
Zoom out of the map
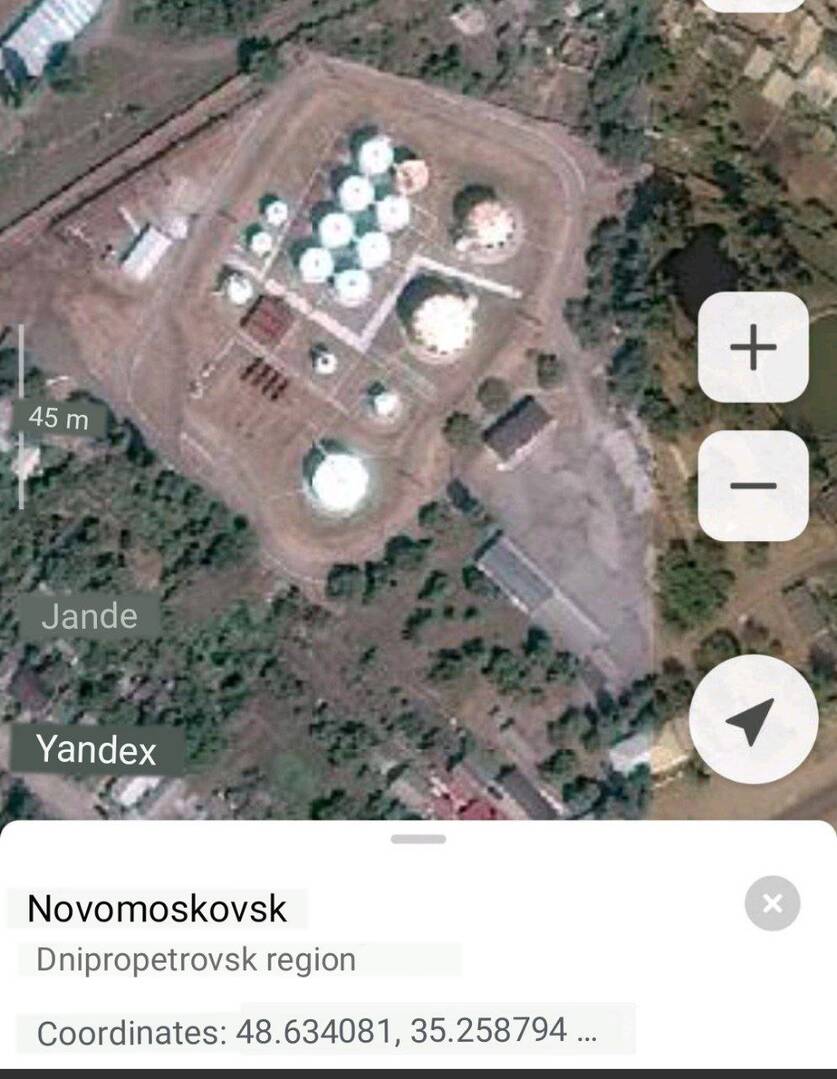(752, 486)
